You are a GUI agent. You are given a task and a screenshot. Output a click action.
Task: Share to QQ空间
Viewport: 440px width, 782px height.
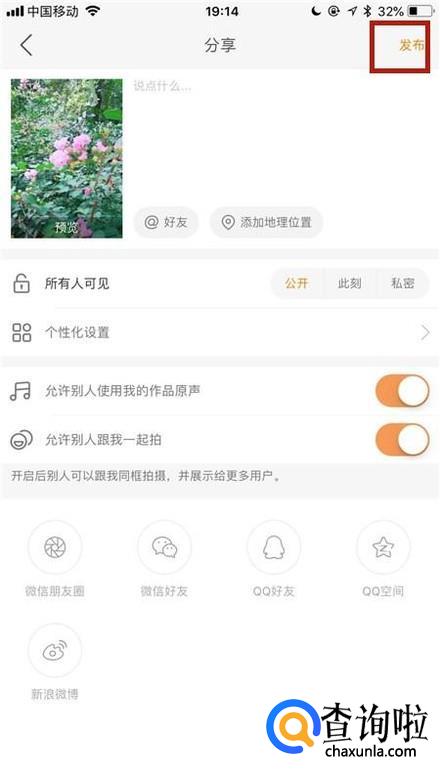(383, 559)
